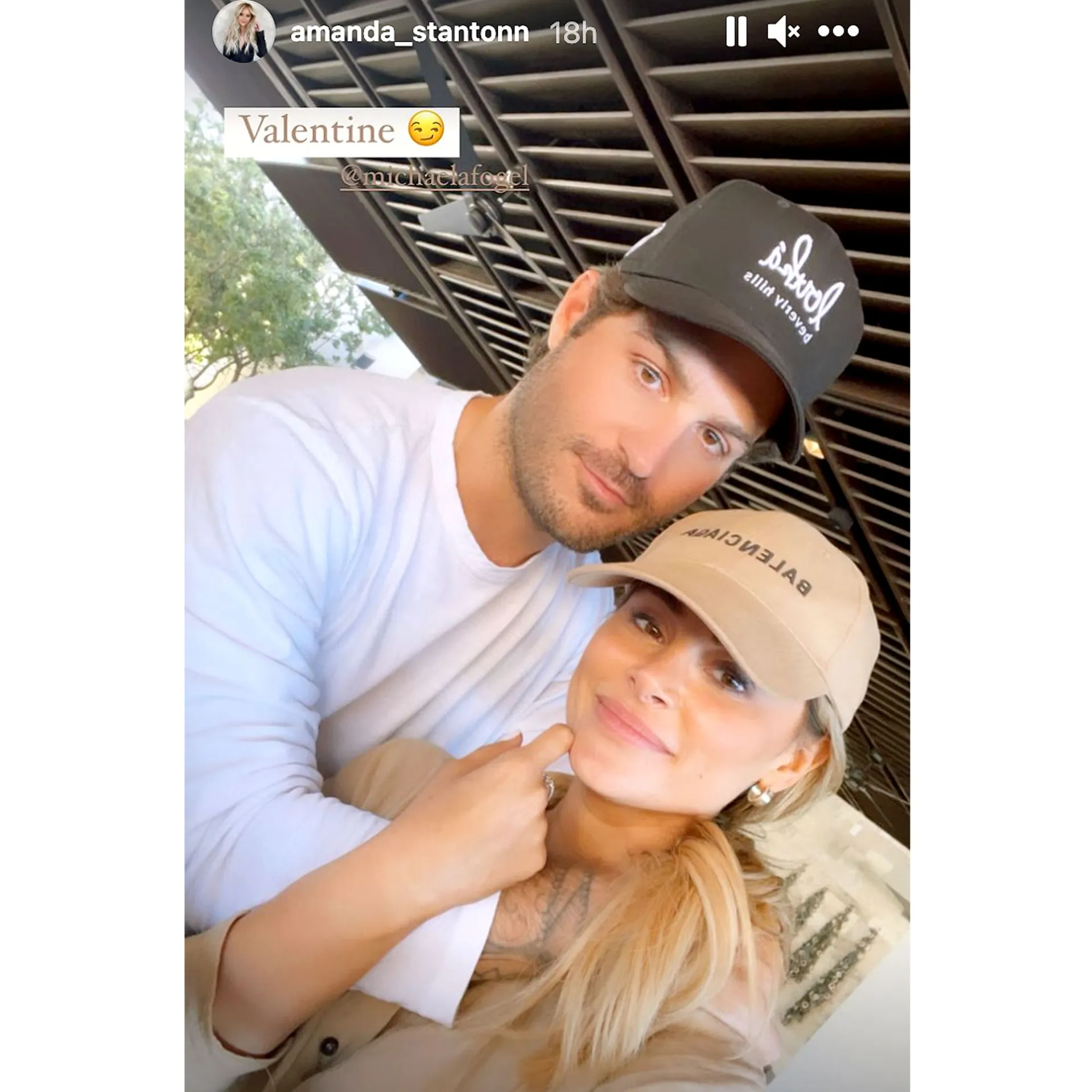Unmute the story audio
Screen dimensions: 1092x1092
click(784, 31)
